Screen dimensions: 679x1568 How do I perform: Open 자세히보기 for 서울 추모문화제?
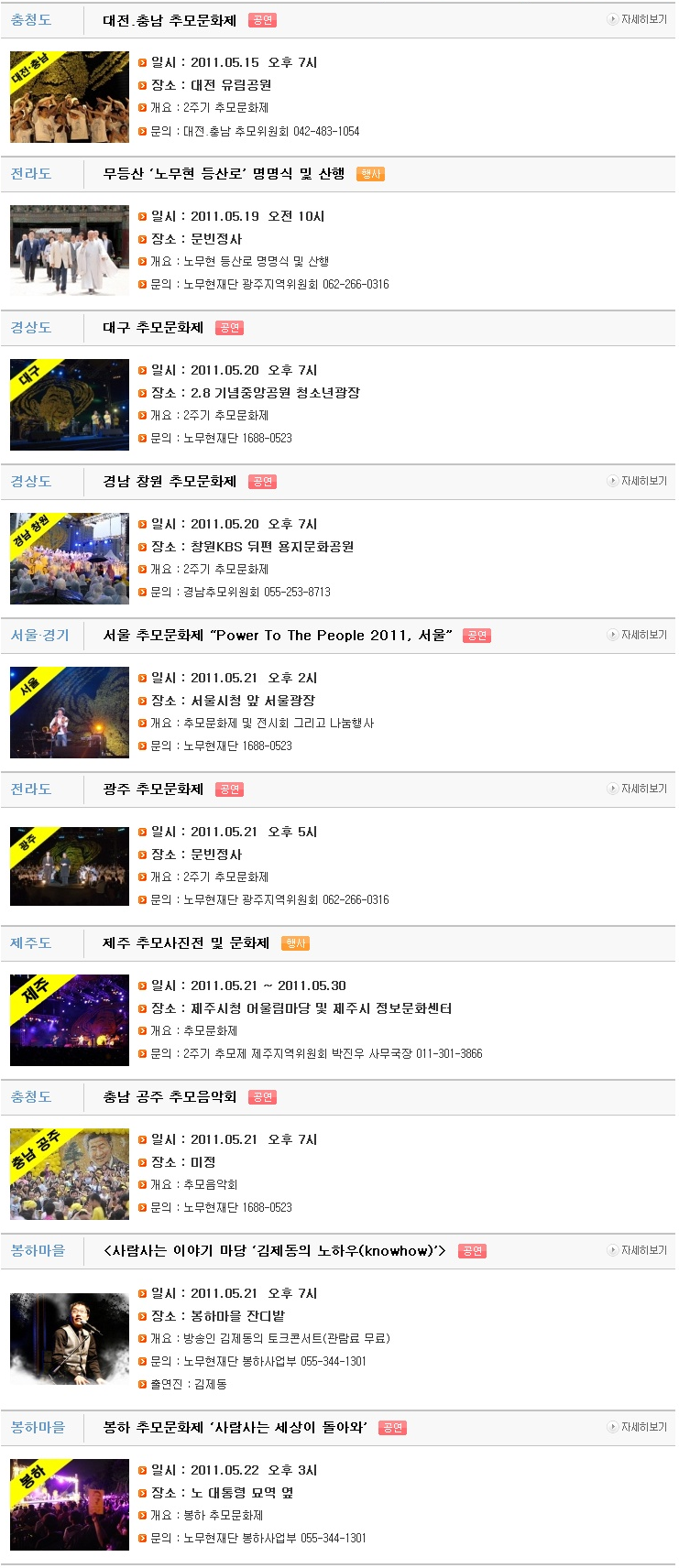(638, 635)
